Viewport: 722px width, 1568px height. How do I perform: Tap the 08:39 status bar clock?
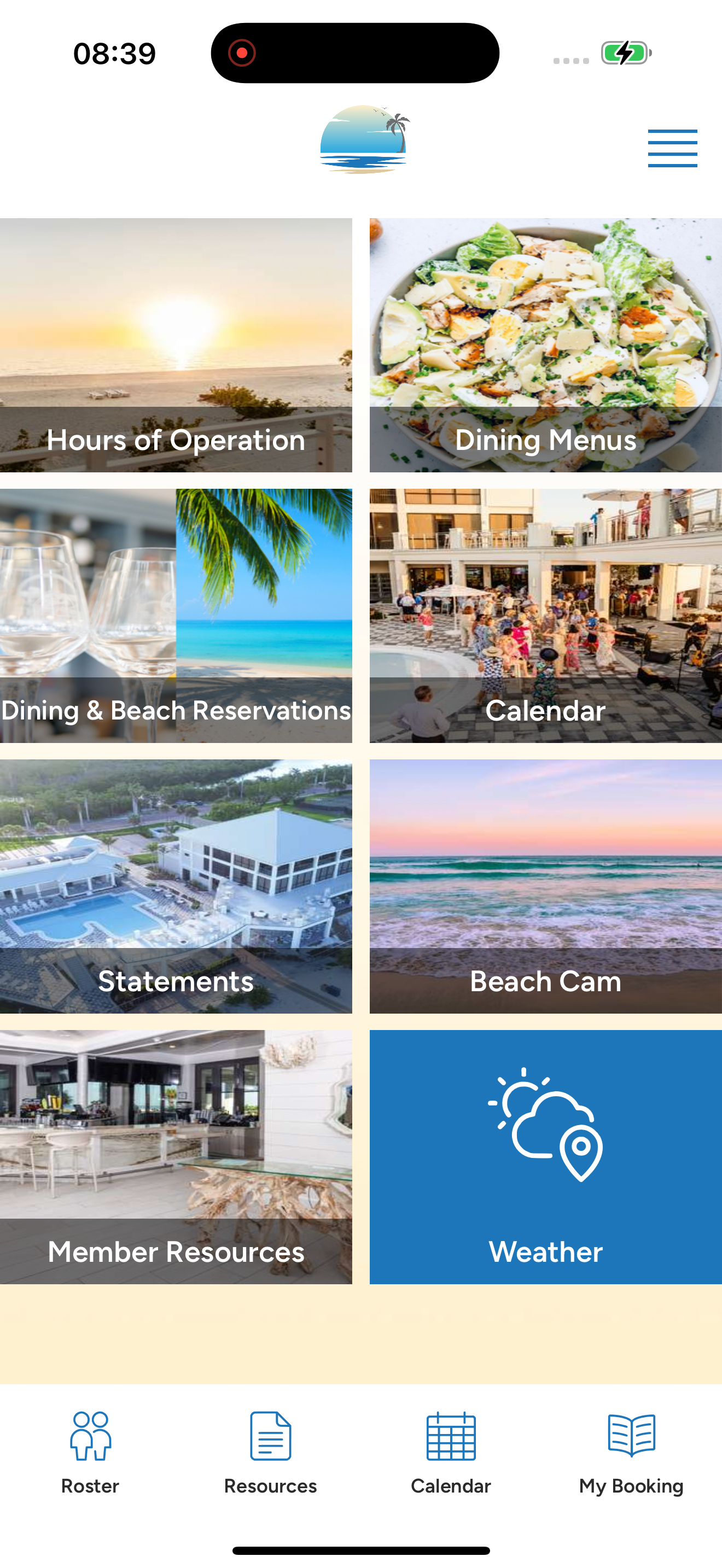click(x=113, y=54)
